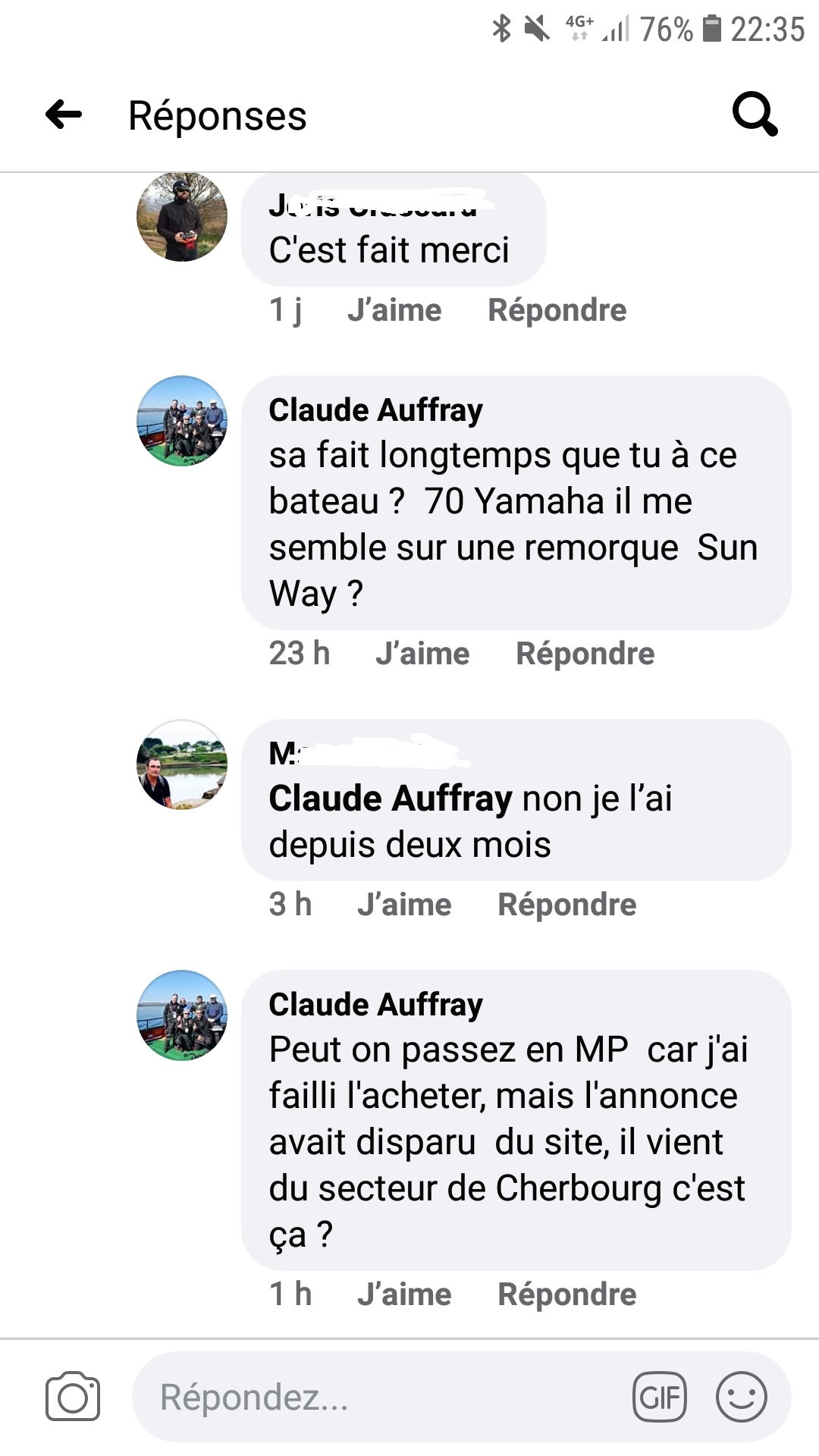Screen dimensions: 819x1456
Task: Open search with the magnifier icon
Action: tap(754, 115)
